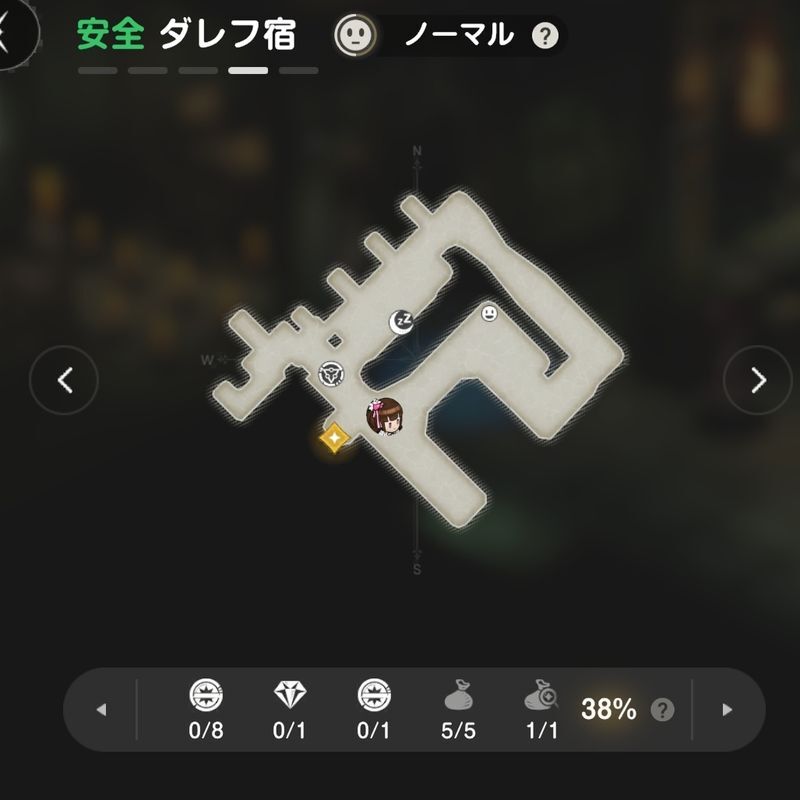Tap the smiley face map marker
Image resolution: width=800 pixels, height=800 pixels.
point(489,314)
